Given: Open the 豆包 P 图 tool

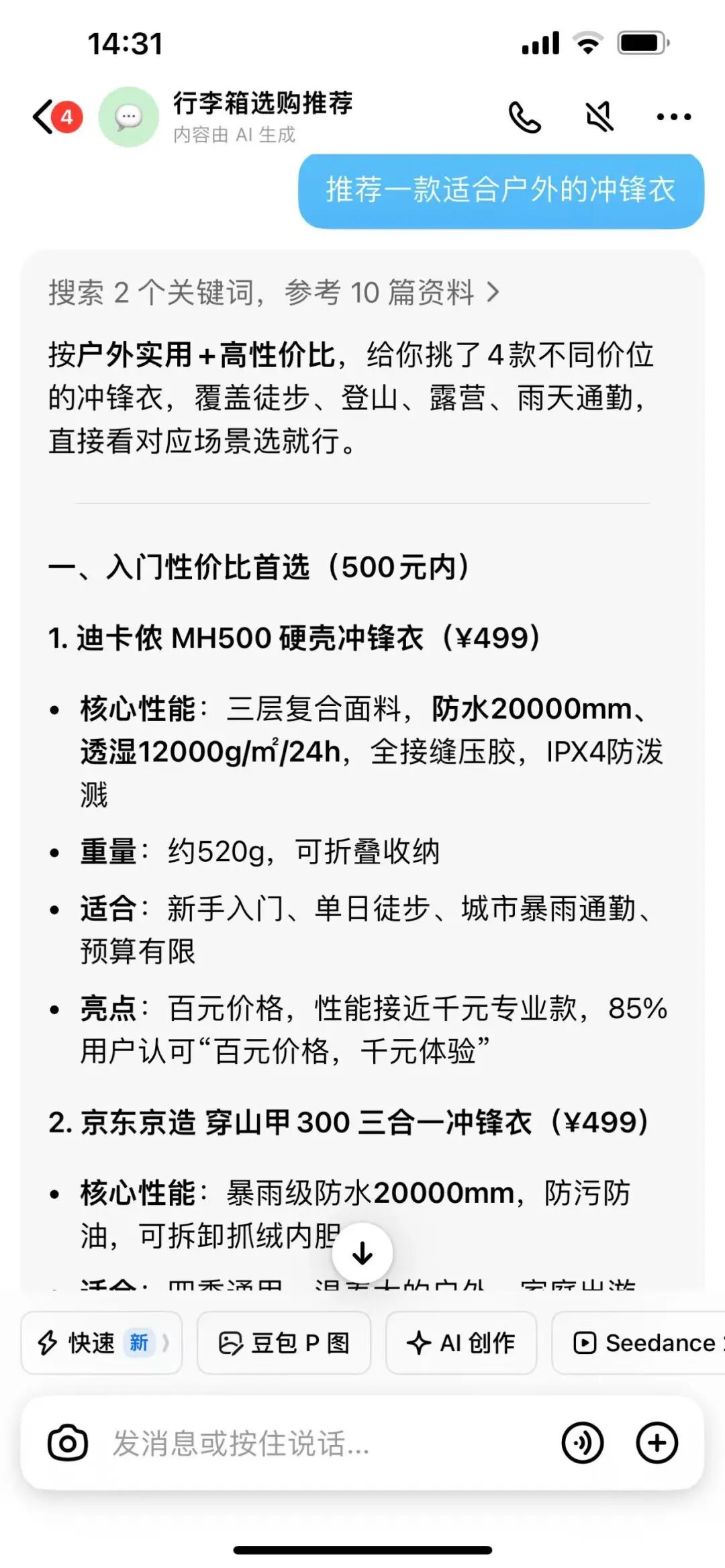Looking at the screenshot, I should tap(283, 1343).
